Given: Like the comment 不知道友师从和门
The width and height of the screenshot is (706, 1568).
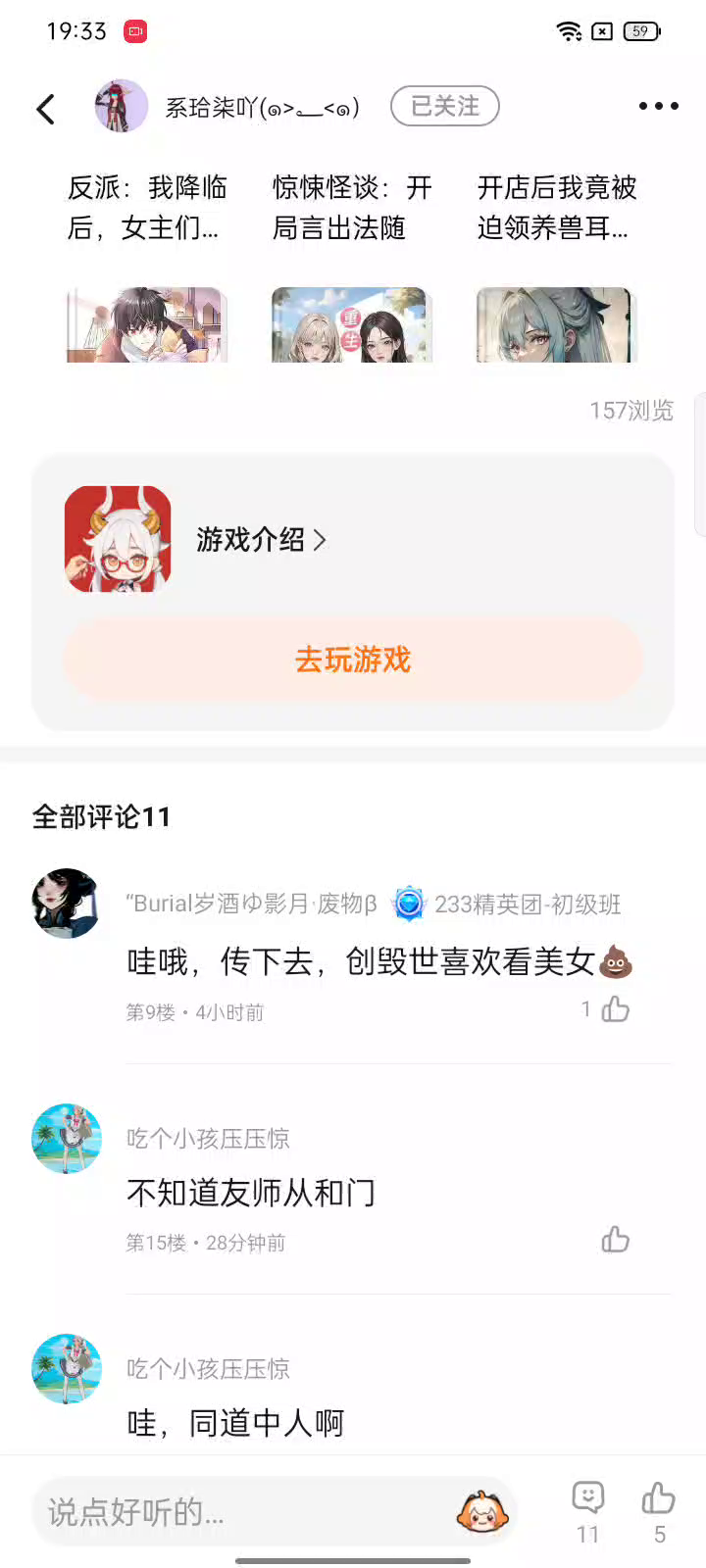Looking at the screenshot, I should 615,1240.
